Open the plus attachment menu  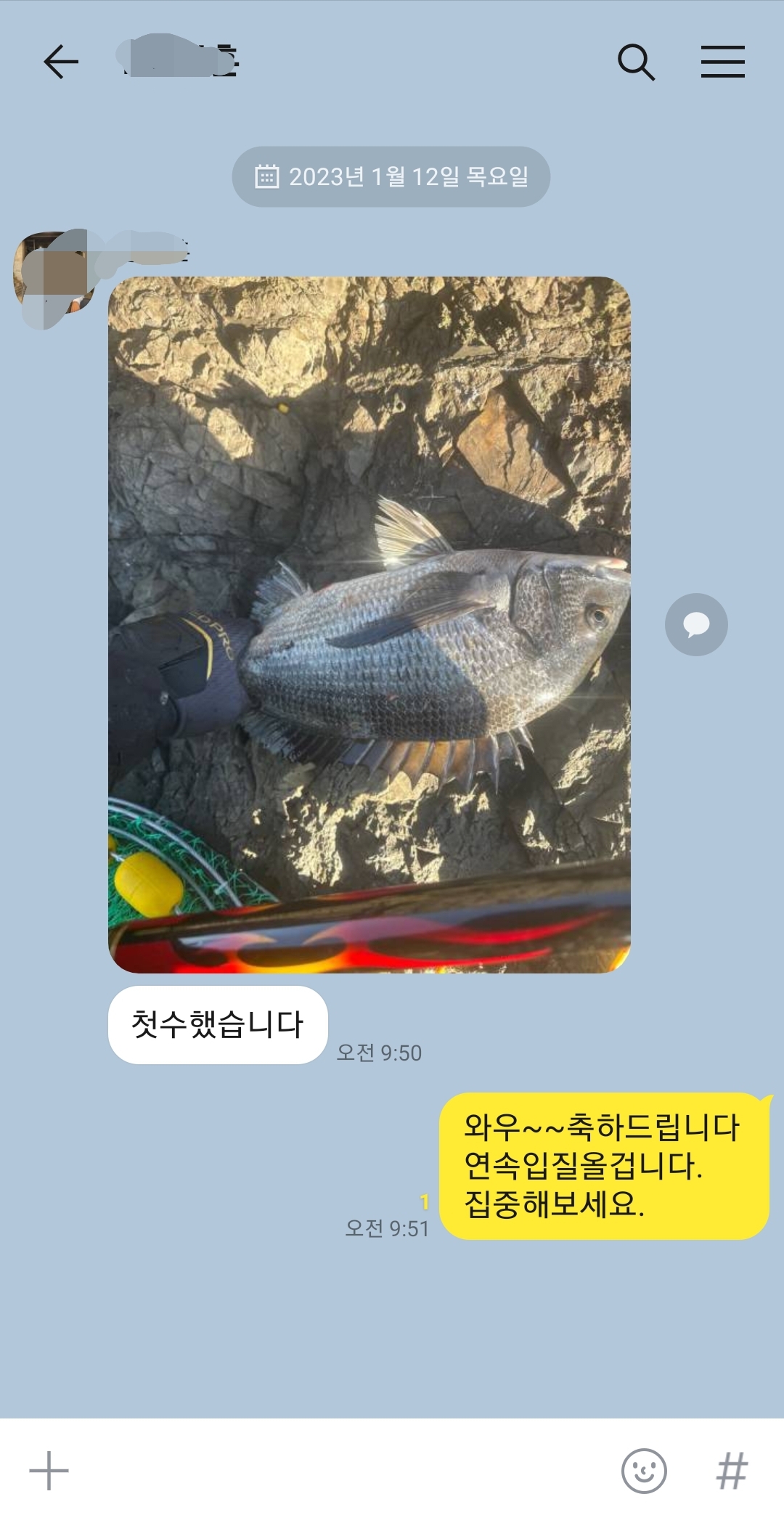coord(49,1471)
